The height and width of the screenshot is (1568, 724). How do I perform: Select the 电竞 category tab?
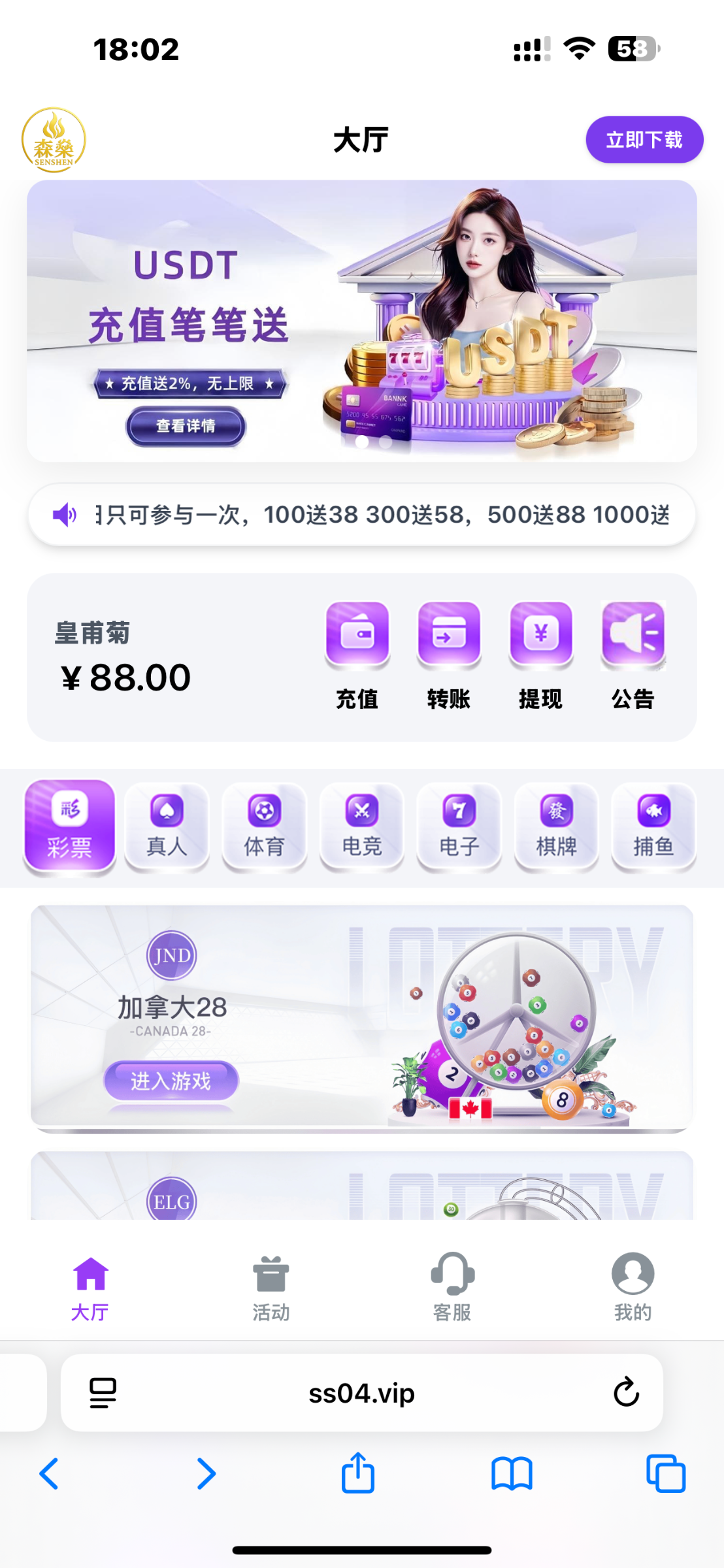point(361,827)
